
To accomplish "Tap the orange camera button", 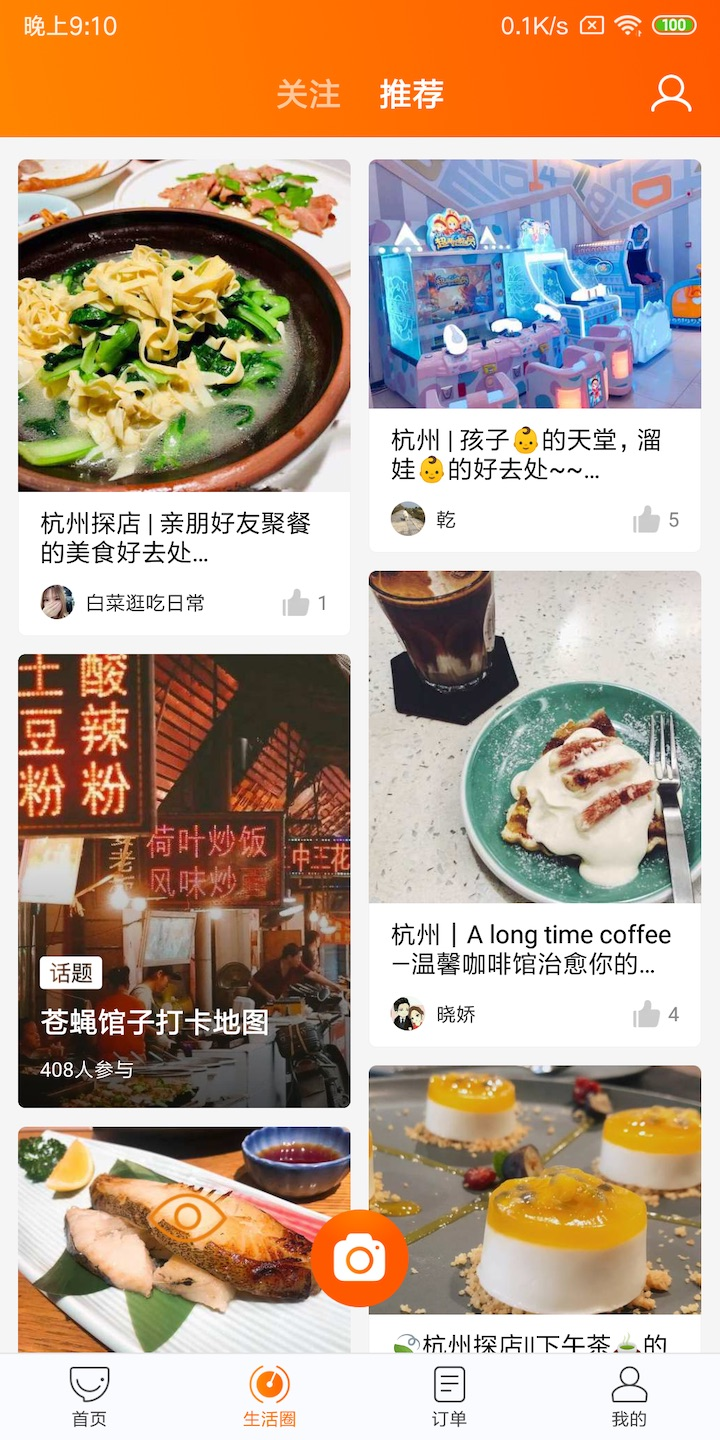I will click(359, 1258).
